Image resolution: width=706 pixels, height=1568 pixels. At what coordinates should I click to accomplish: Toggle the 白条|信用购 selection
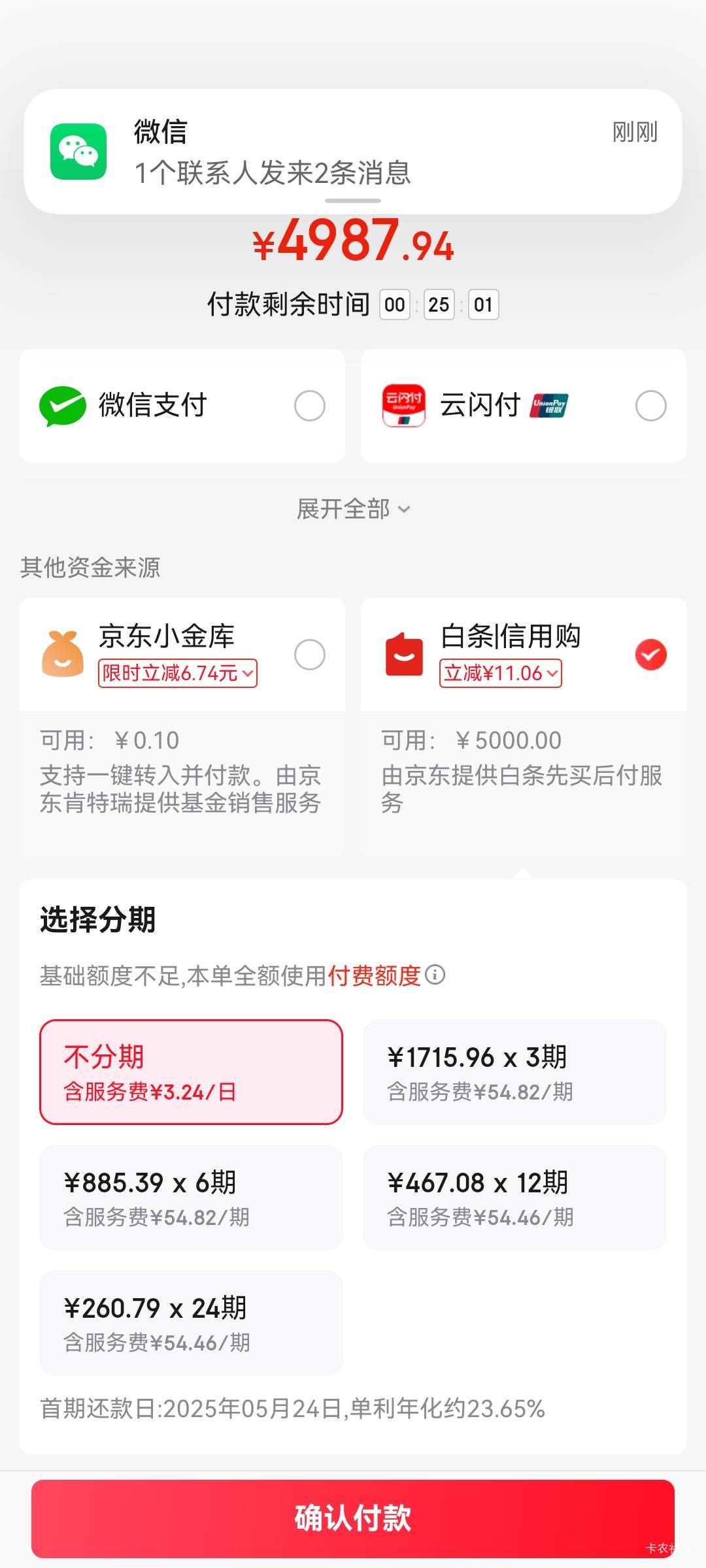click(x=524, y=655)
